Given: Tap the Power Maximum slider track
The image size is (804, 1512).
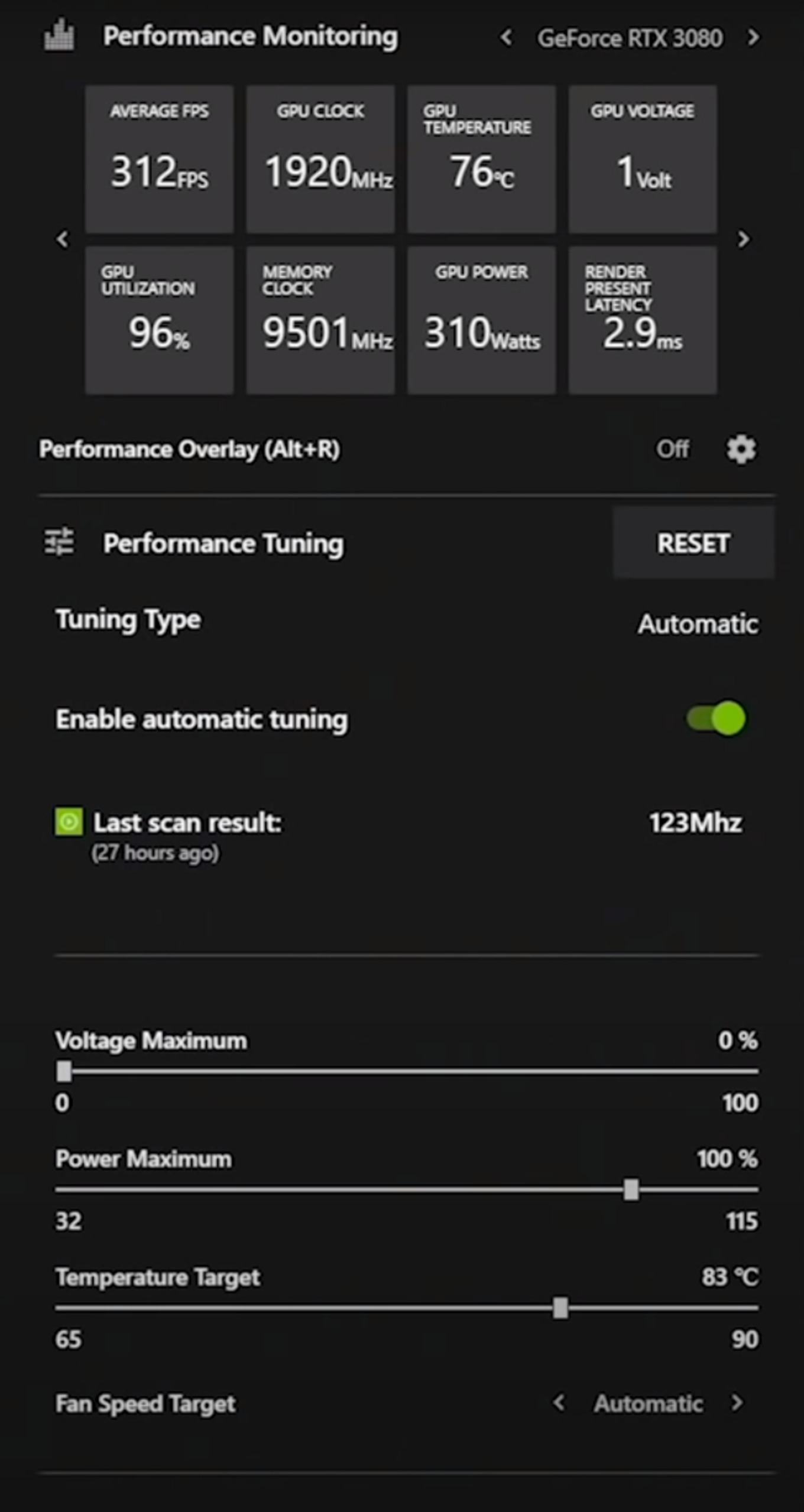Looking at the screenshot, I should pyautogui.click(x=407, y=1189).
